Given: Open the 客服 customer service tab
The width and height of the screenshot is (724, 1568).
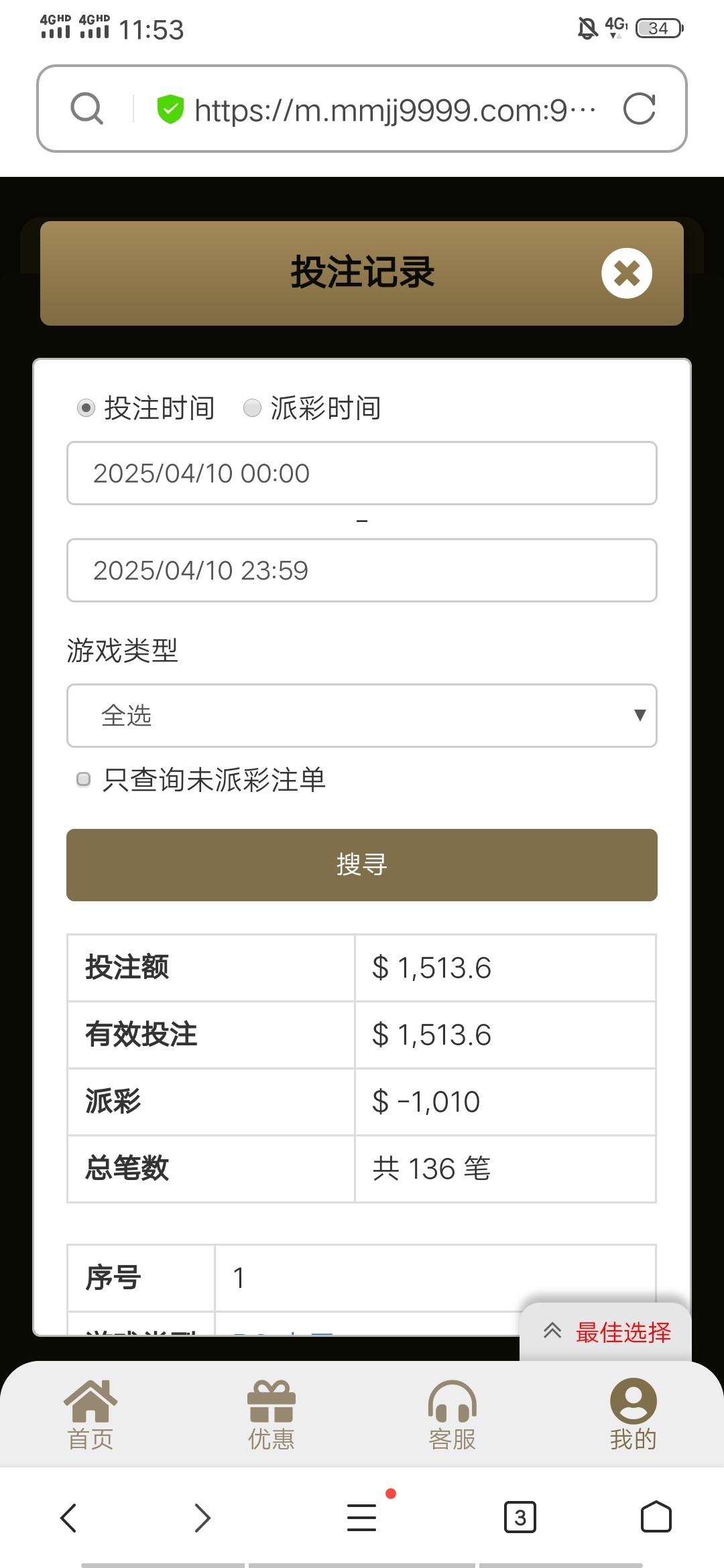Looking at the screenshot, I should point(452,1414).
